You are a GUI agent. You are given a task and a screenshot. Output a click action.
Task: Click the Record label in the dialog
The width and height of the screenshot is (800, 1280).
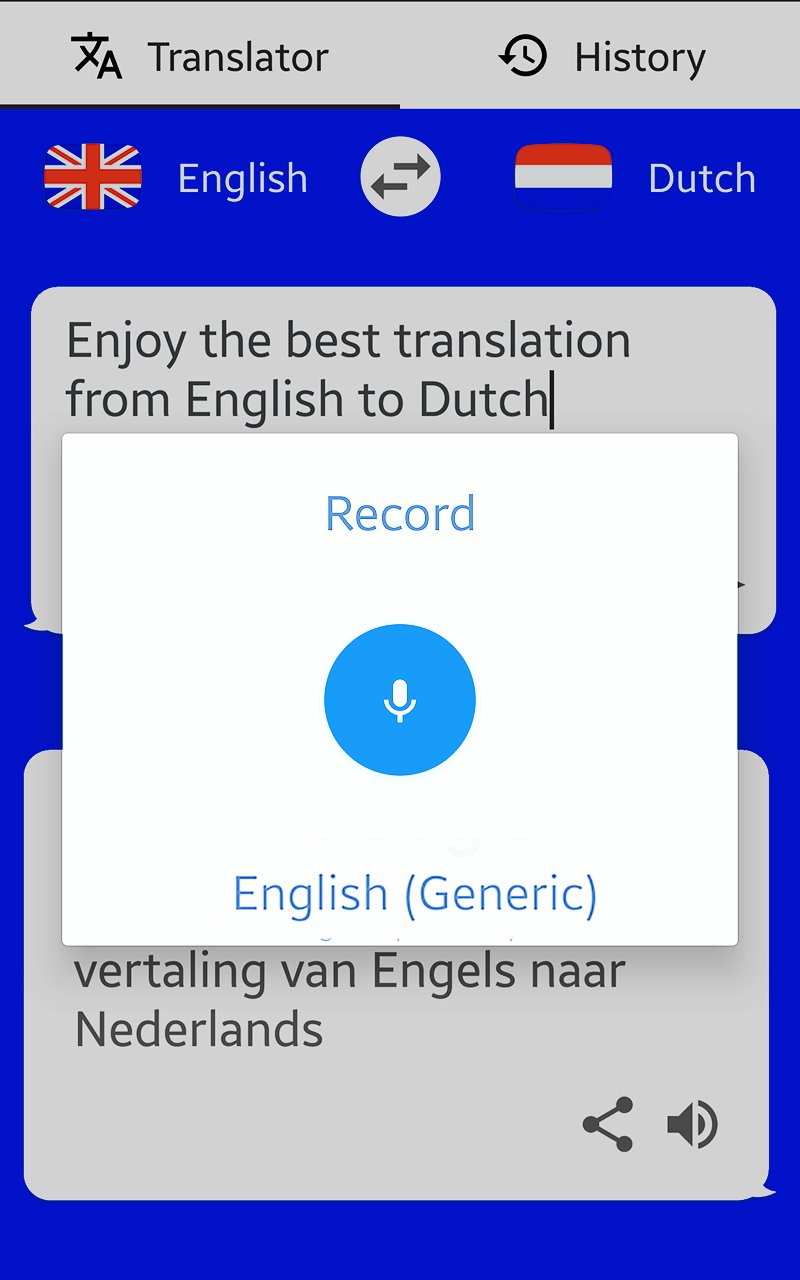(x=399, y=512)
